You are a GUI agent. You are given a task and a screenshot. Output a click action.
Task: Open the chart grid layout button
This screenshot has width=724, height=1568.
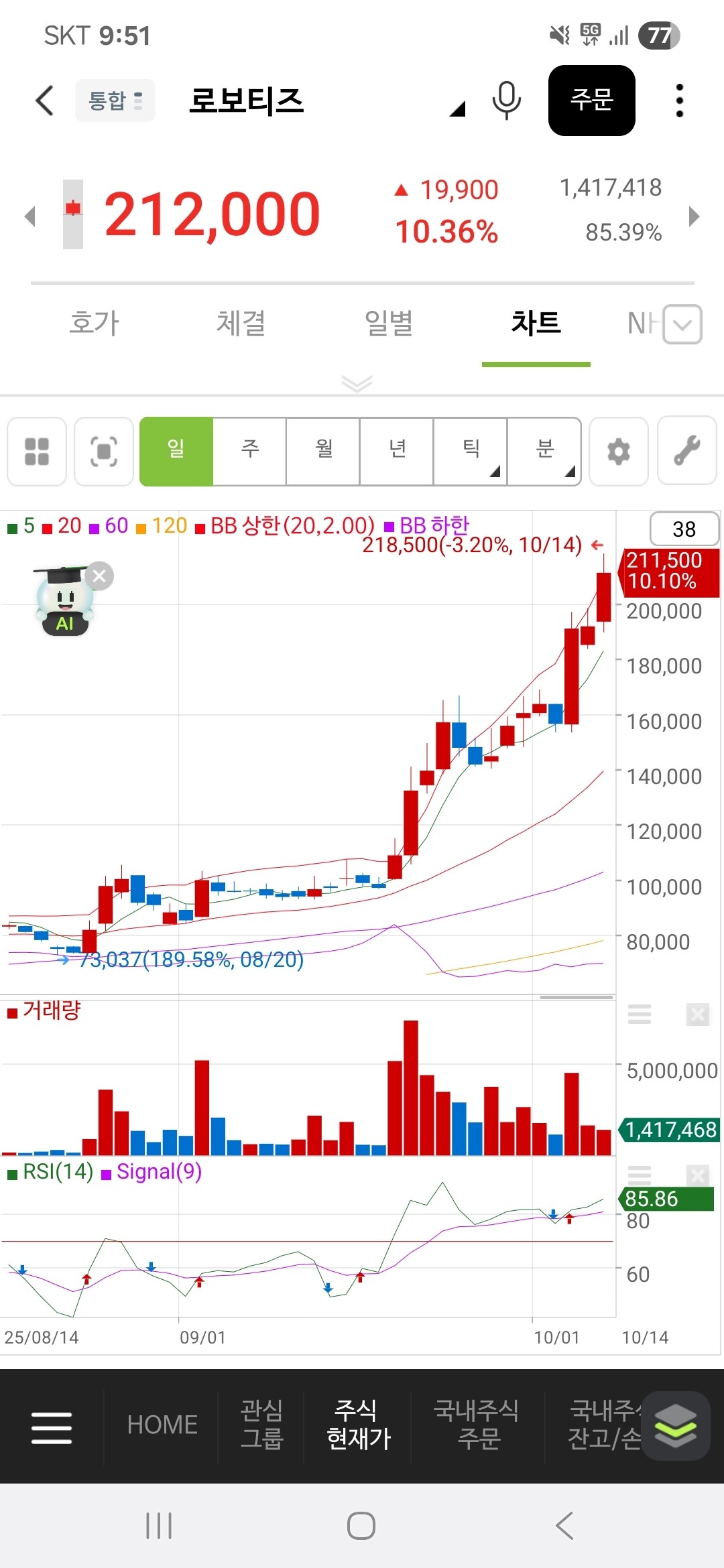(x=37, y=451)
